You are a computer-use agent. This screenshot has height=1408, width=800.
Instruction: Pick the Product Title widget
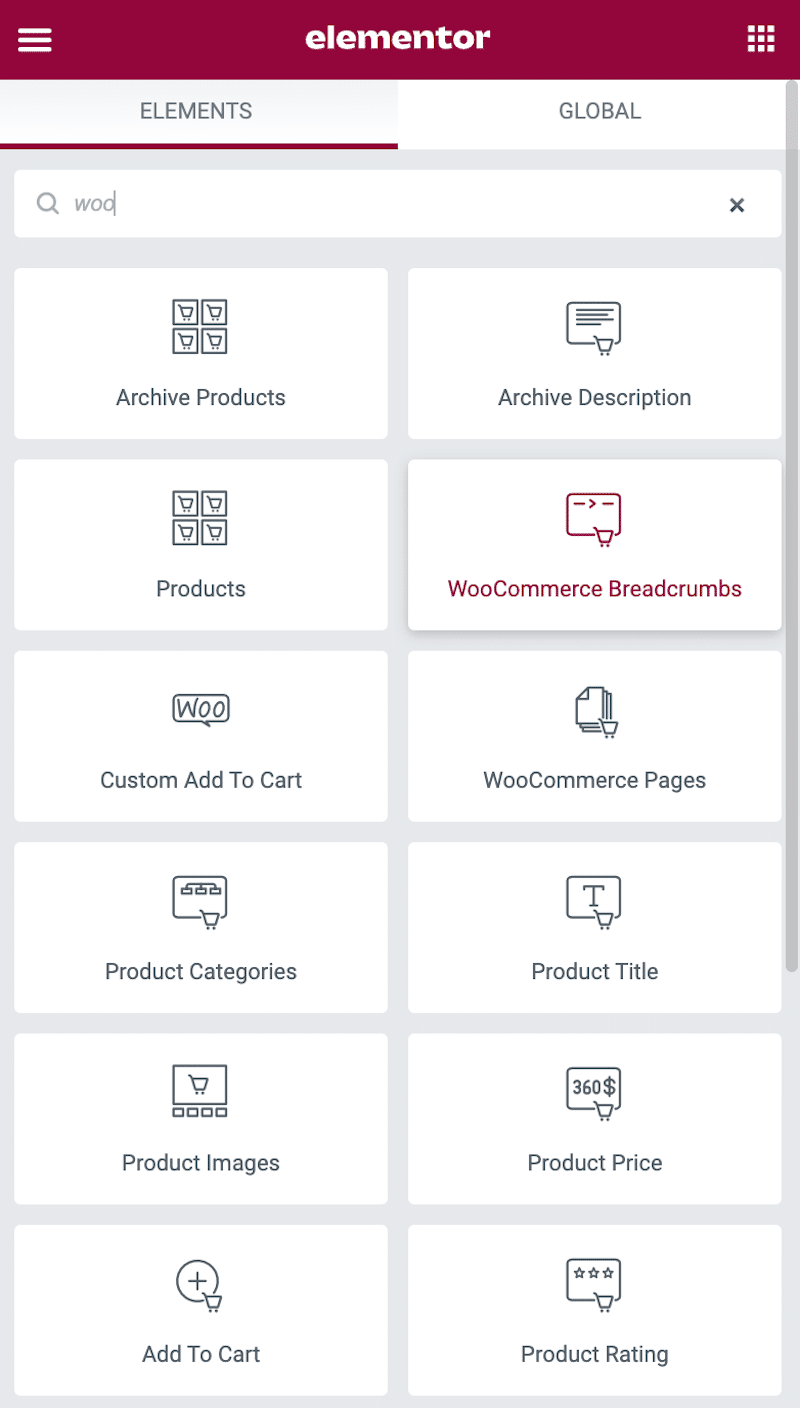pos(595,928)
